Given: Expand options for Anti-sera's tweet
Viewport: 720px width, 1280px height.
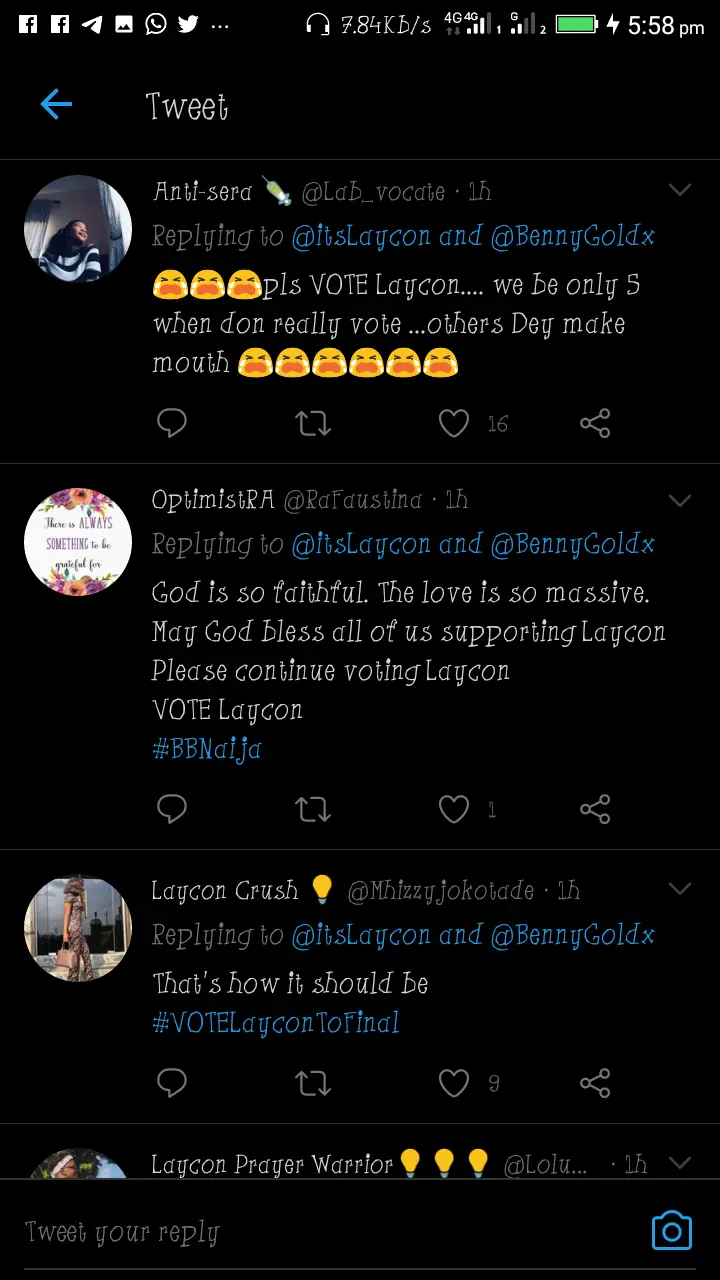Looking at the screenshot, I should [680, 190].
